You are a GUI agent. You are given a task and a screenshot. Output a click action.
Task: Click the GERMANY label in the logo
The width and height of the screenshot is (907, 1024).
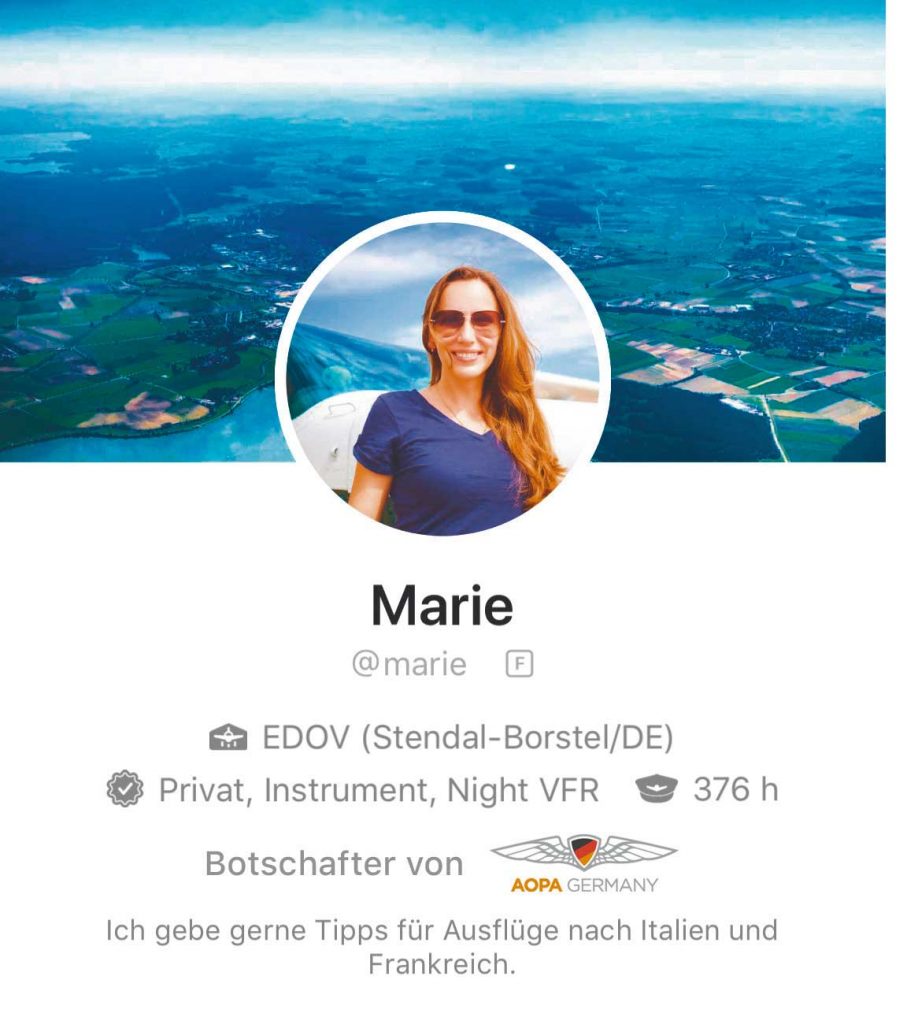(613, 884)
